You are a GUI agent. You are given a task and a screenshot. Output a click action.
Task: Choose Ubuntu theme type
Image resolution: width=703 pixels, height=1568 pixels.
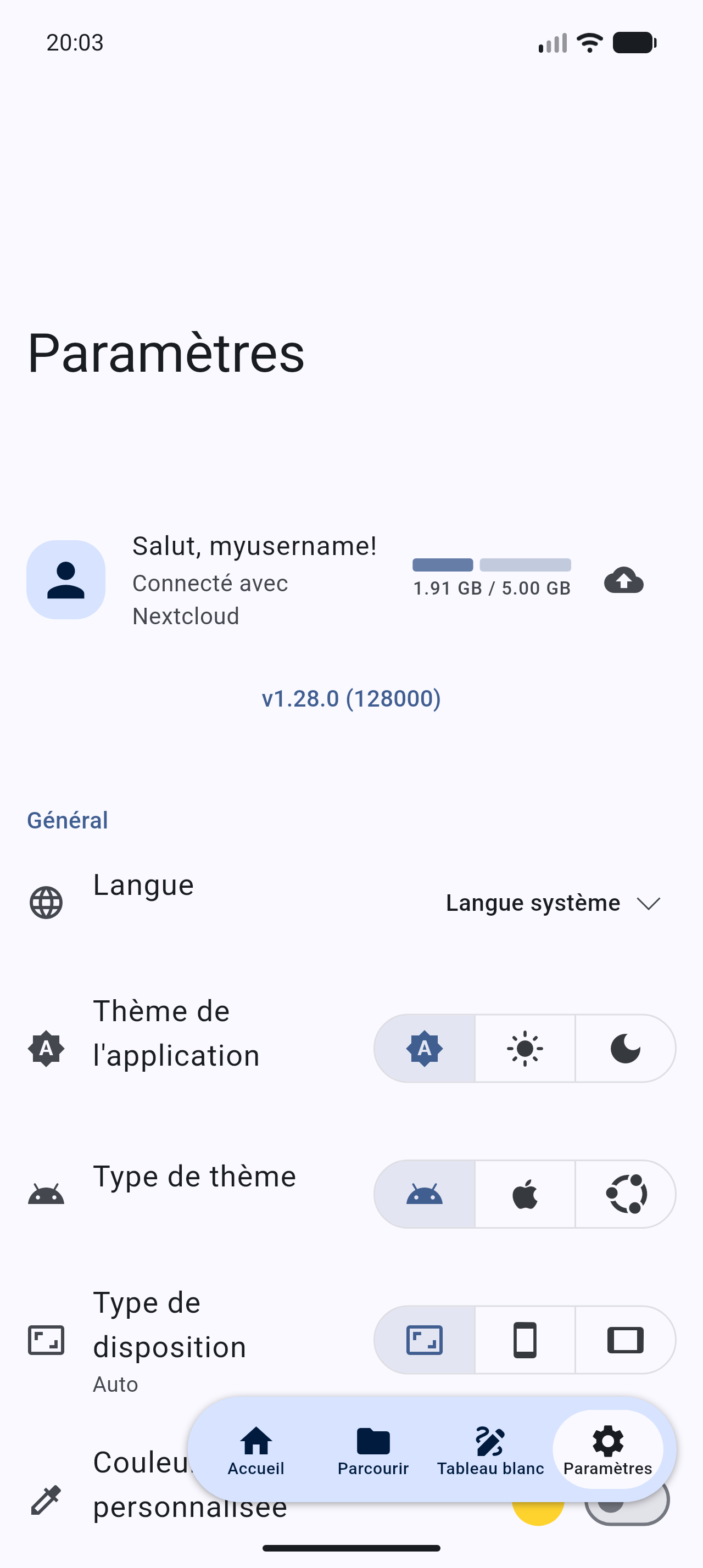625,1194
